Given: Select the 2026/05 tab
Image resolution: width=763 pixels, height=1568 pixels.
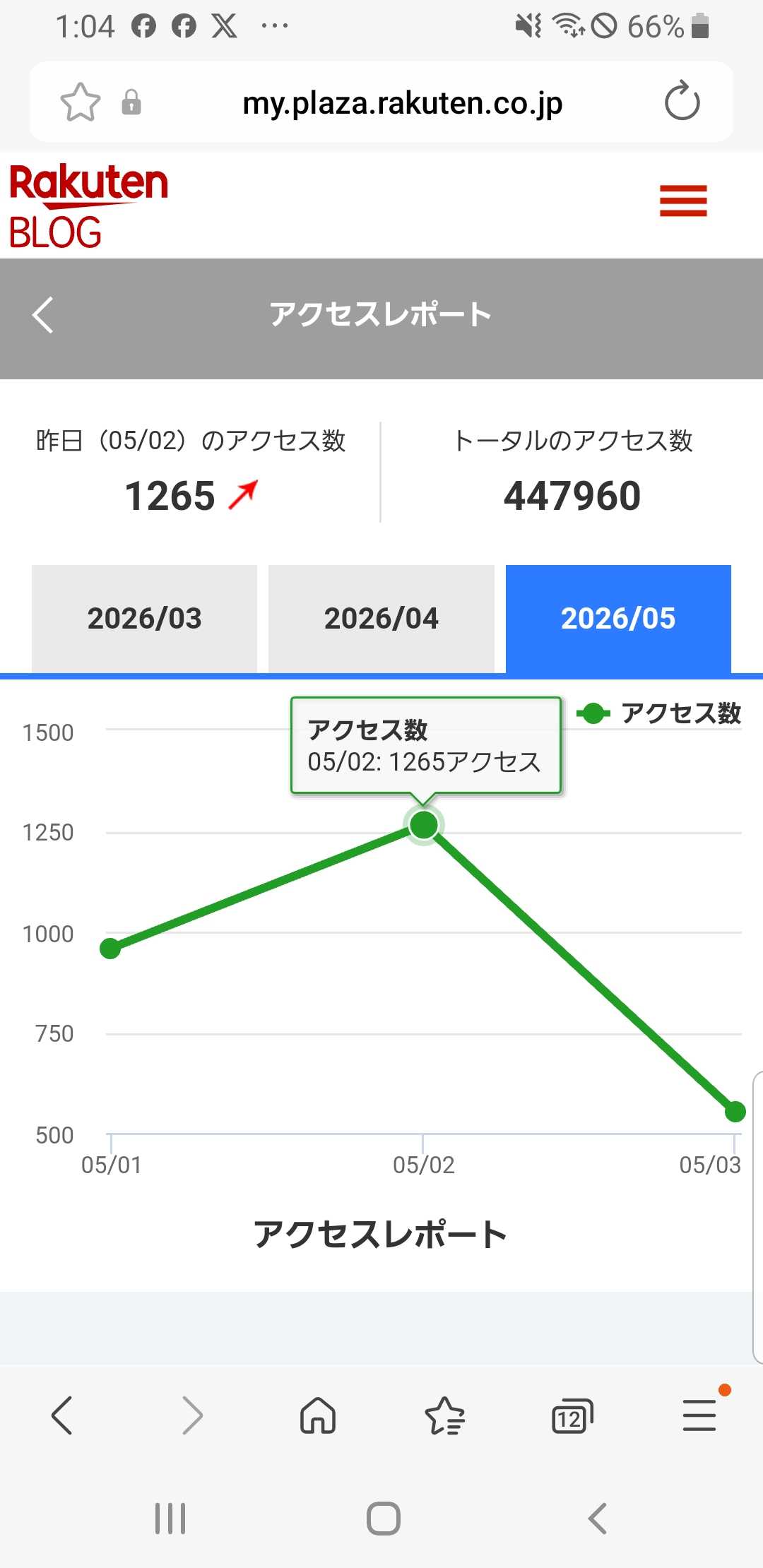Looking at the screenshot, I should 618,619.
